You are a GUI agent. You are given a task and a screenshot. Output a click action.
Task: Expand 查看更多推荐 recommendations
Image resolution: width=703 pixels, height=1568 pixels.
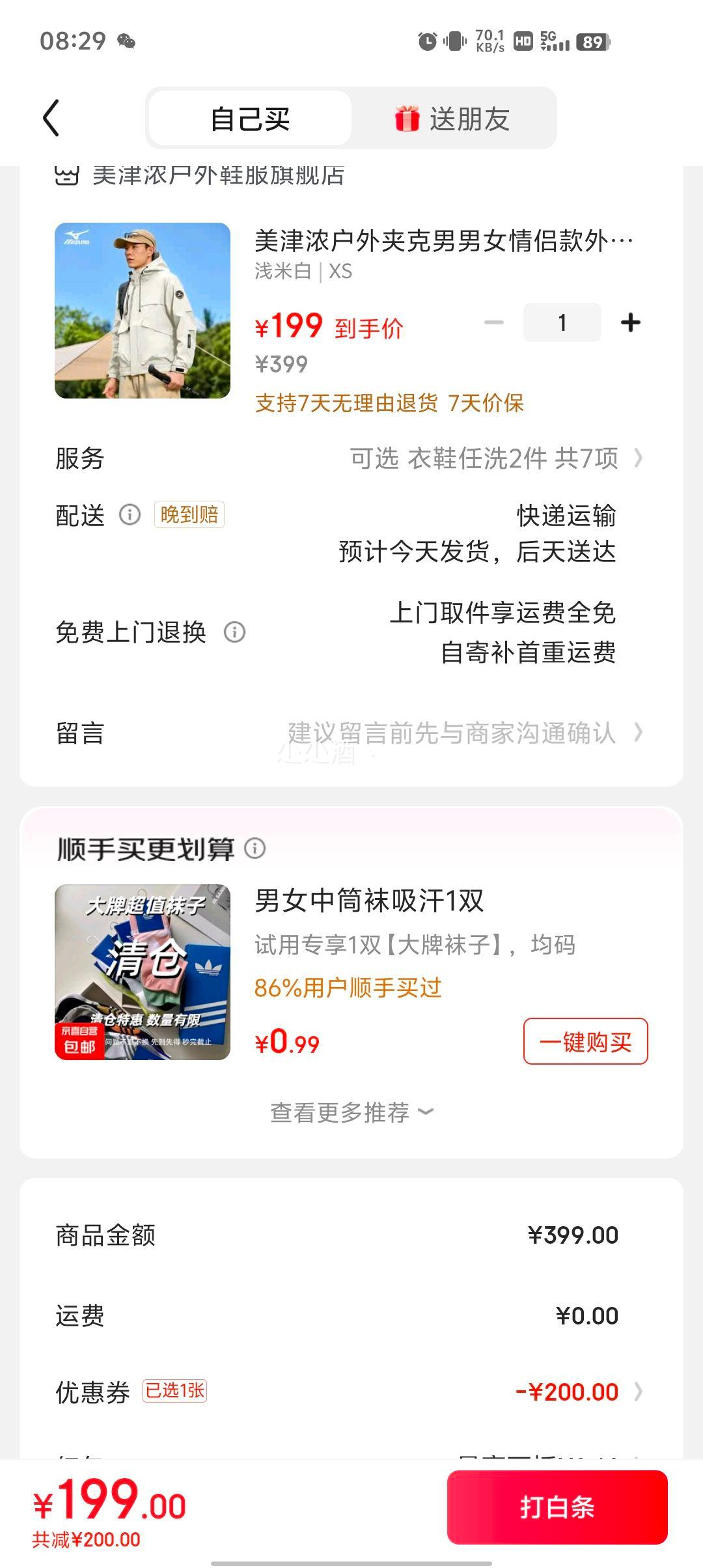coord(351,1112)
